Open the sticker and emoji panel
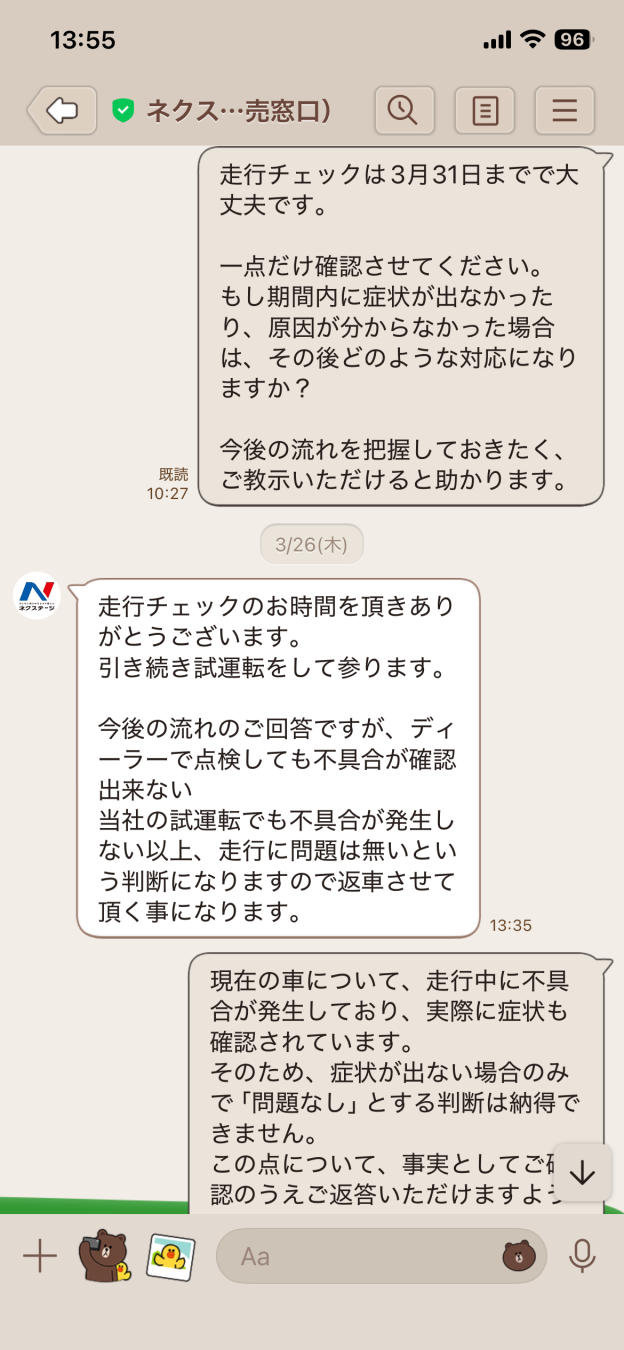This screenshot has width=624, height=1350. click(x=518, y=1256)
